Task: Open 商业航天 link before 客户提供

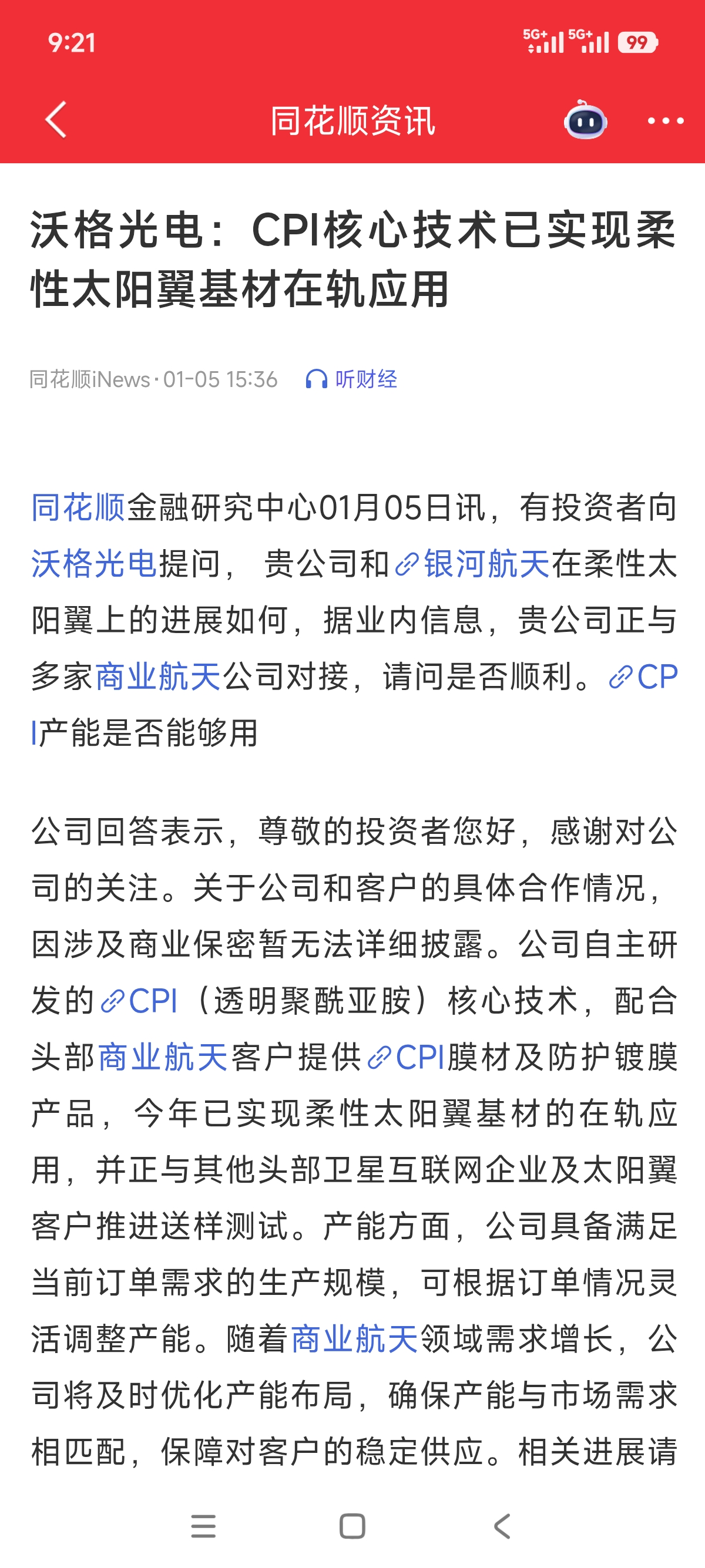Action: [x=162, y=1057]
